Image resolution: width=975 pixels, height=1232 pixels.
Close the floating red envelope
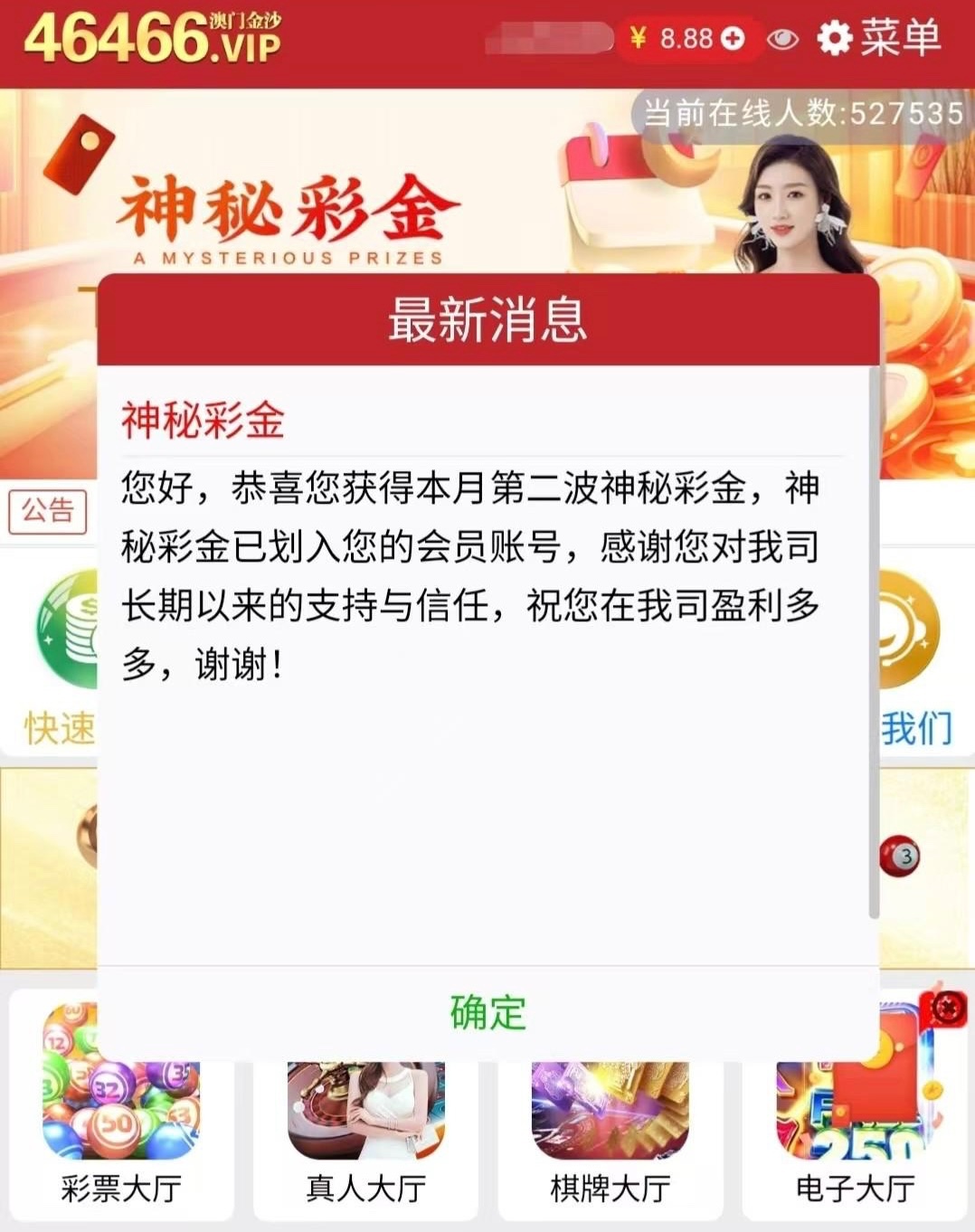coord(947,1007)
